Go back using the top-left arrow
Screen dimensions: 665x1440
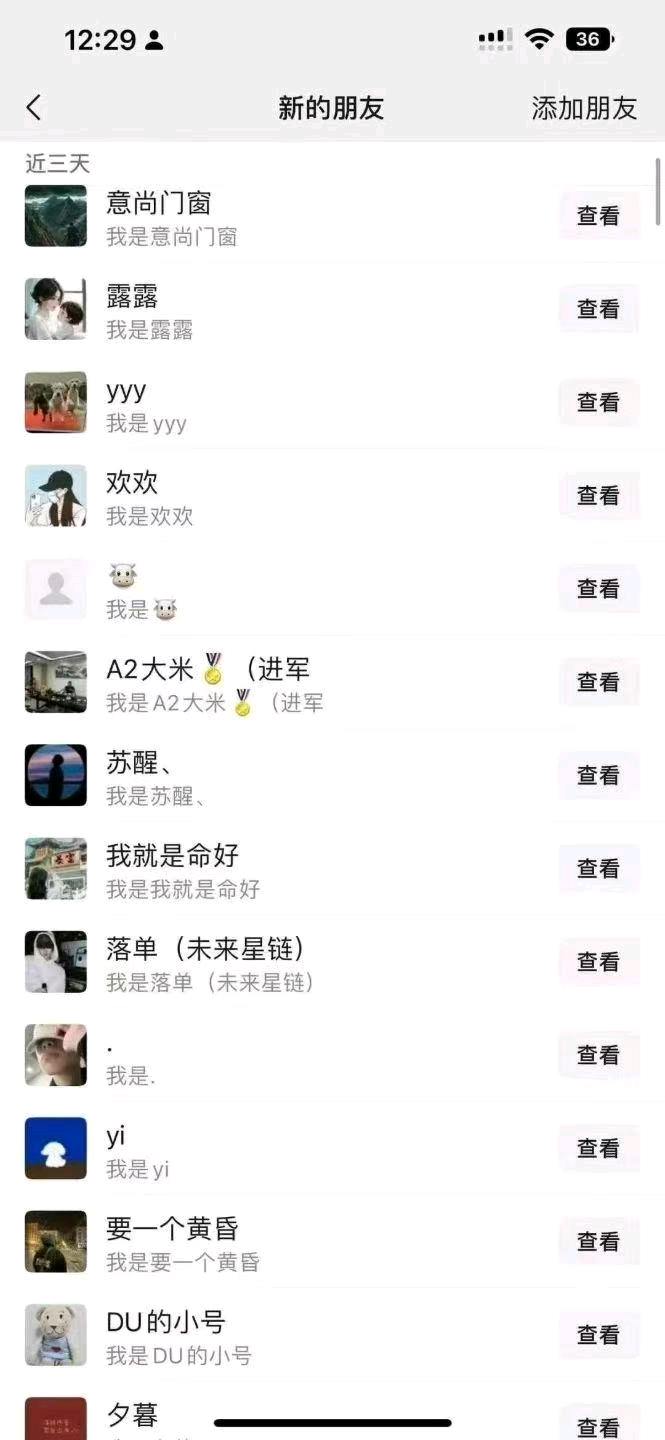click(34, 108)
